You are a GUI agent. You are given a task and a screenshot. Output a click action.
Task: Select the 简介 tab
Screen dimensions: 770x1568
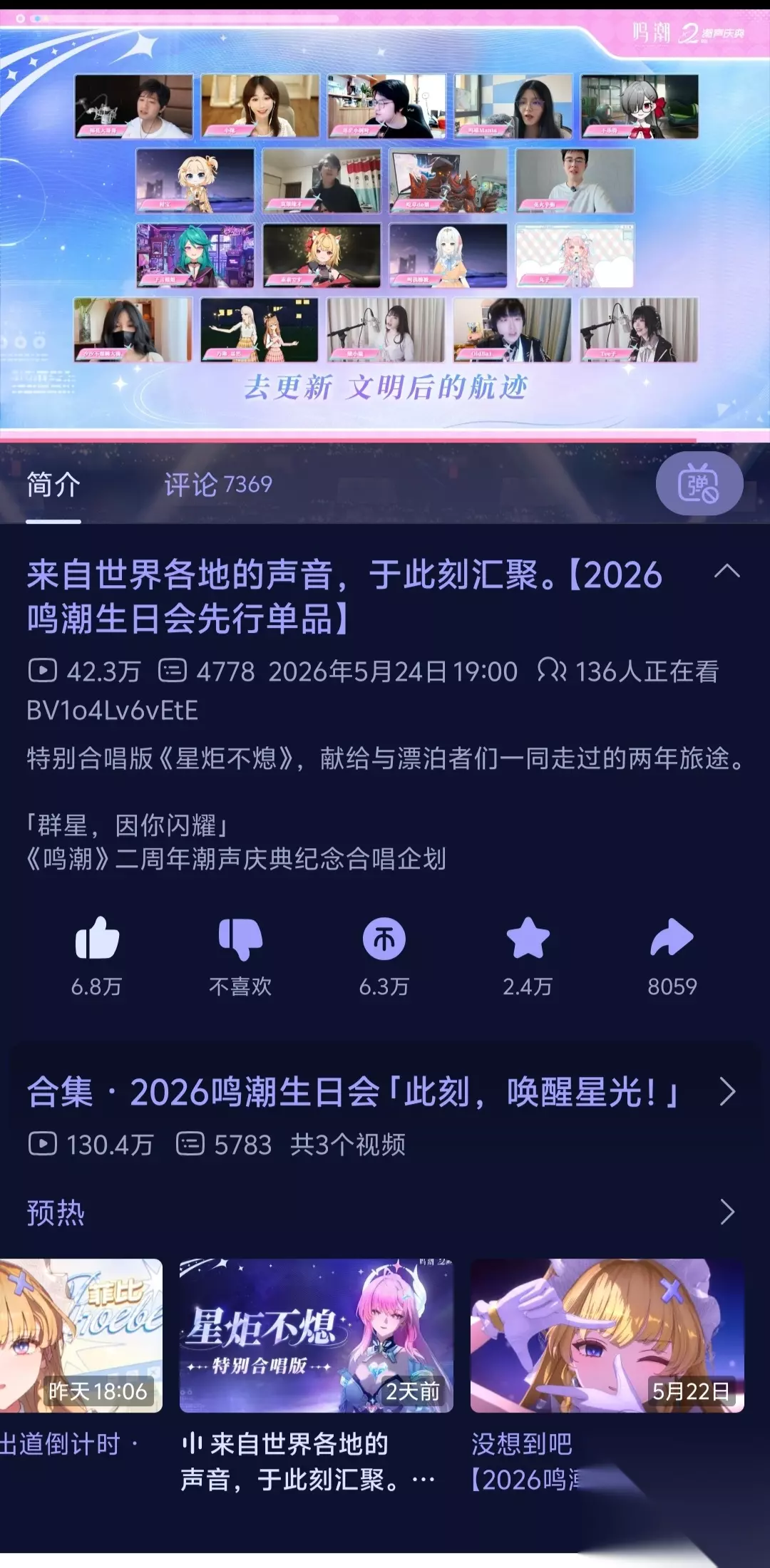point(53,485)
